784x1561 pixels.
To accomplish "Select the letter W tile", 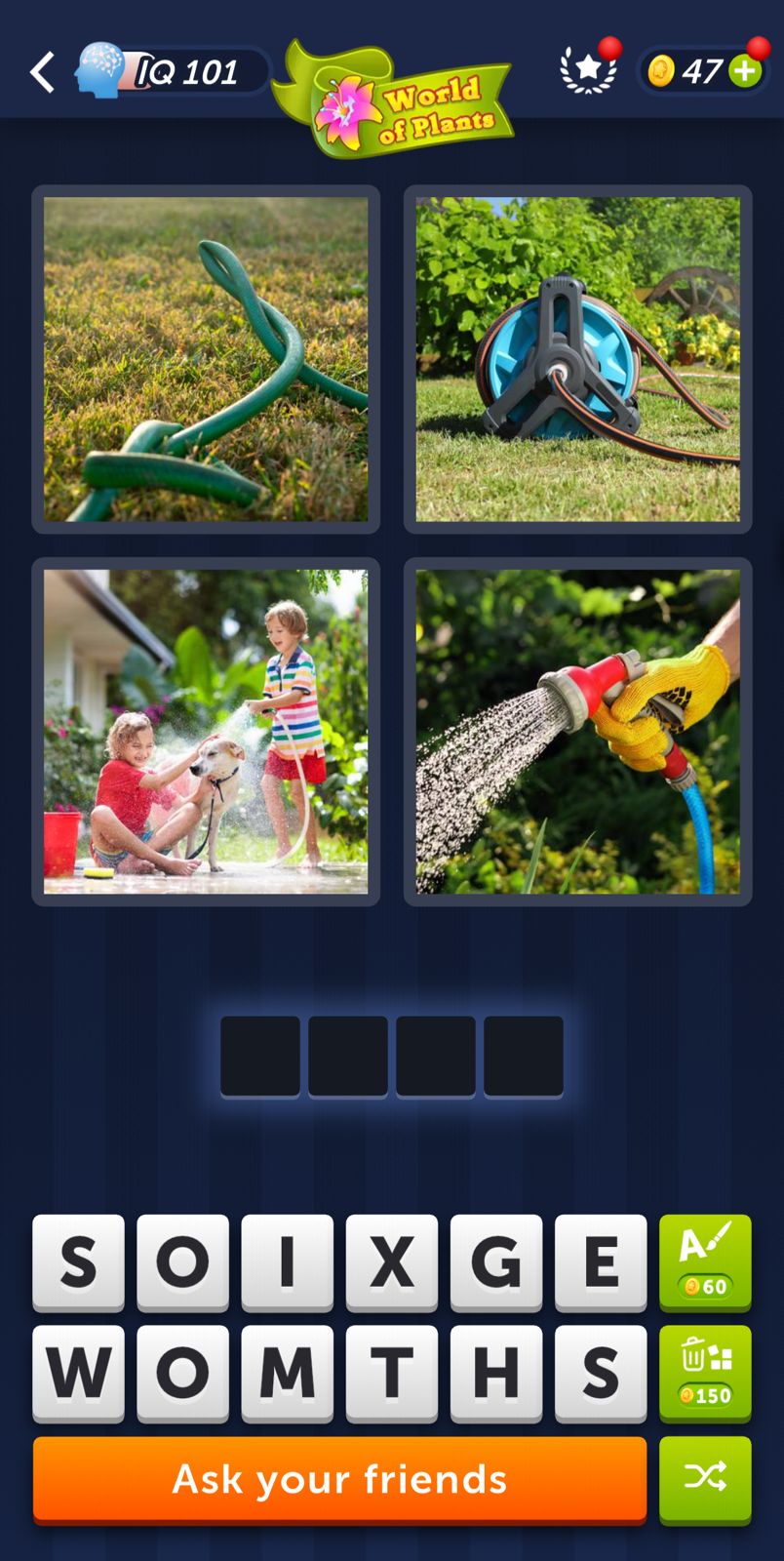I will [x=79, y=1372].
